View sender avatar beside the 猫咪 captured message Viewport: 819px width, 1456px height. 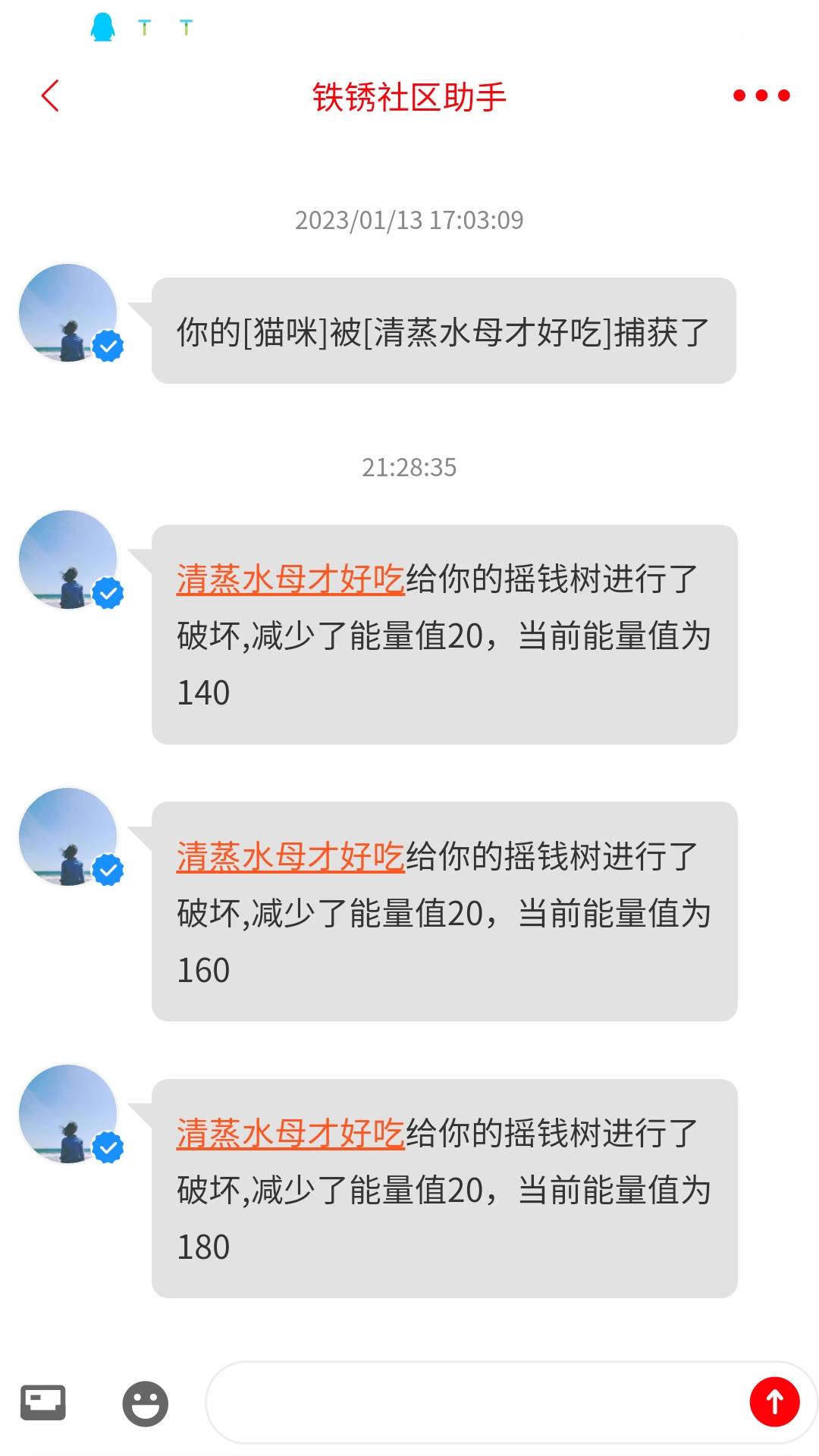tap(68, 312)
